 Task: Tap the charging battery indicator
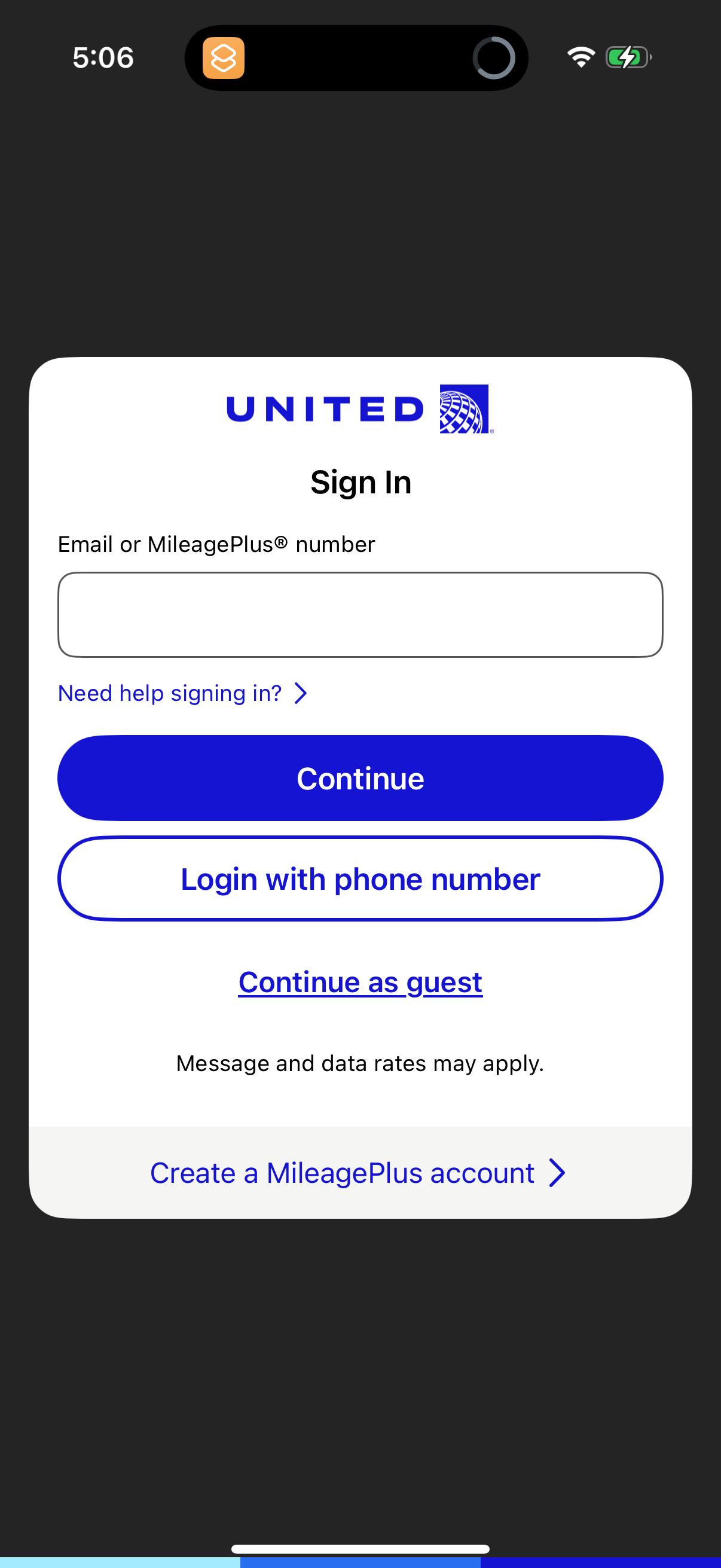point(627,57)
